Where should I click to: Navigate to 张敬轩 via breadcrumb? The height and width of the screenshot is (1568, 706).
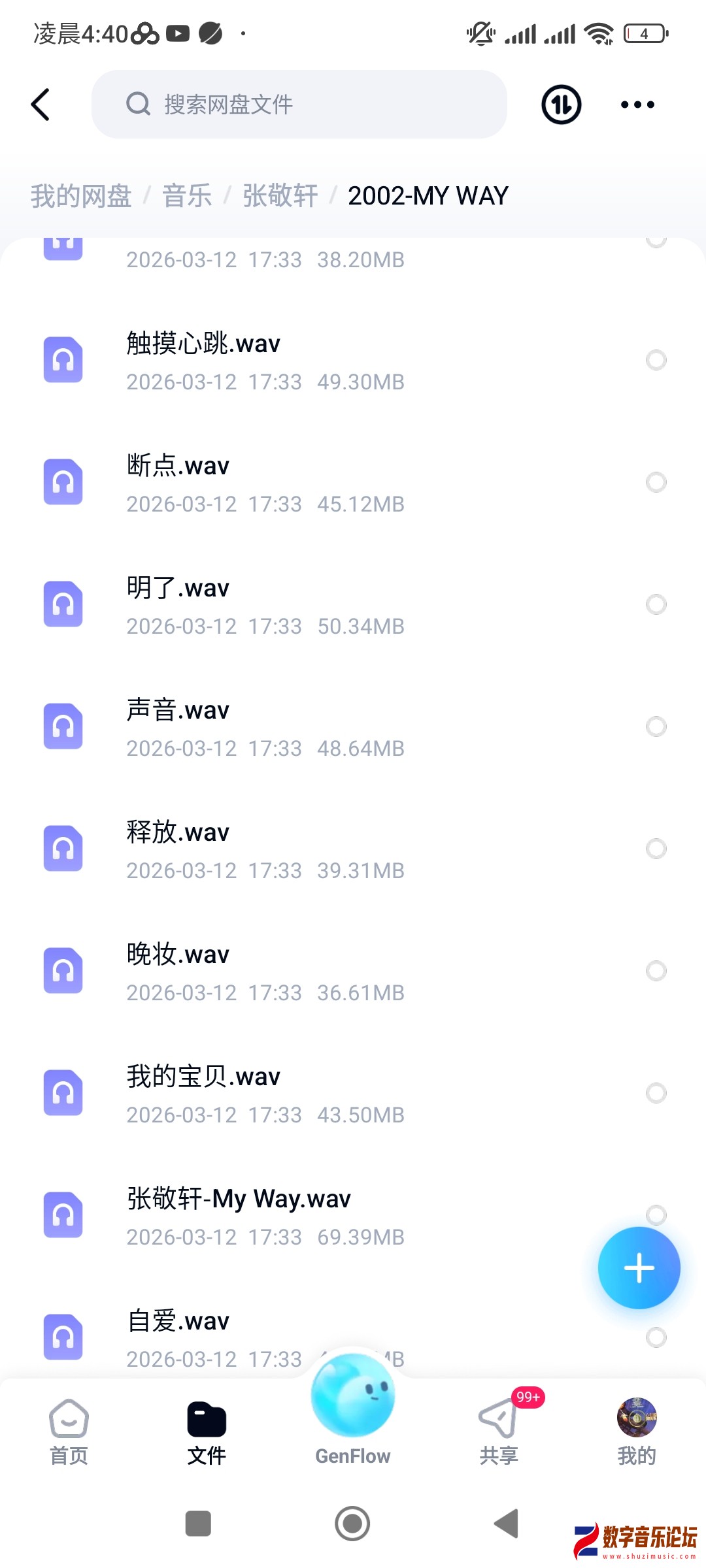(280, 195)
